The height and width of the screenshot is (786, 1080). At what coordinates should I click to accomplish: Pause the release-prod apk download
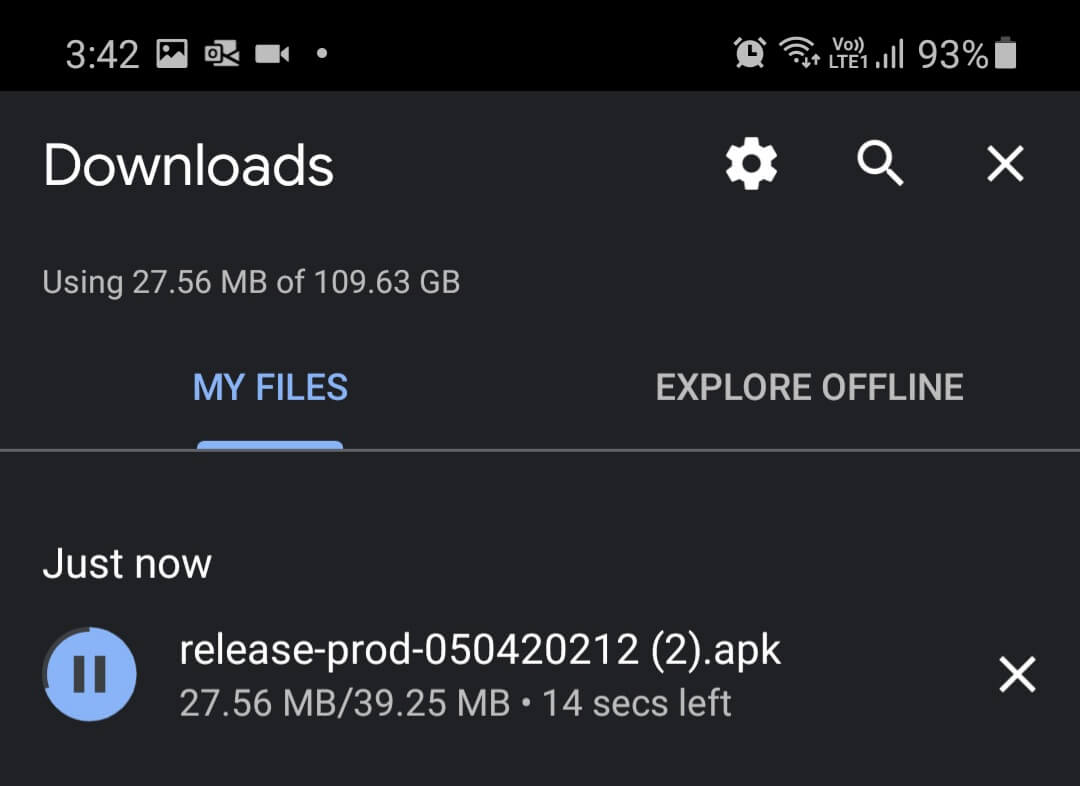click(90, 675)
